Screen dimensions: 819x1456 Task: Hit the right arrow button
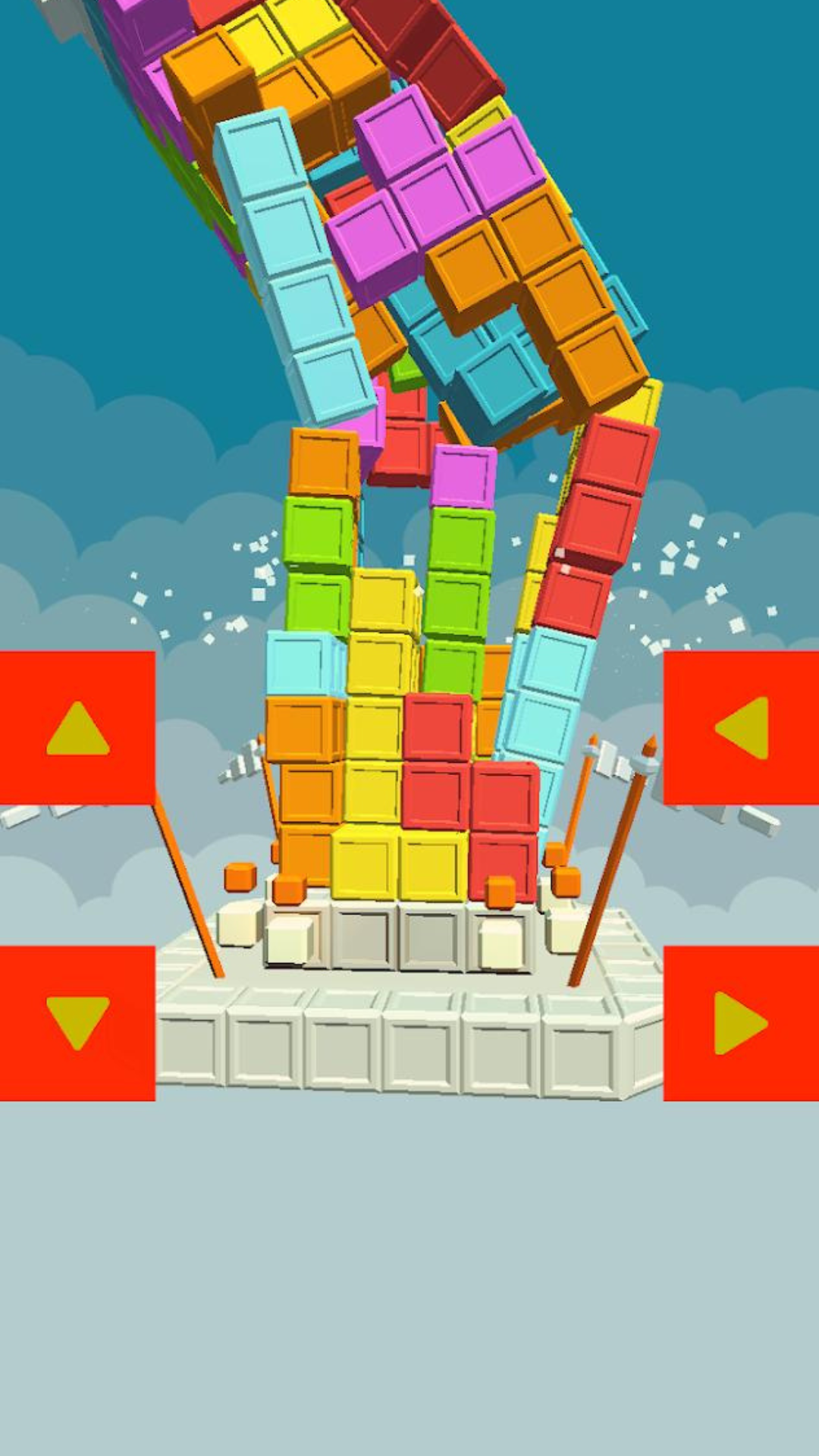click(741, 1022)
